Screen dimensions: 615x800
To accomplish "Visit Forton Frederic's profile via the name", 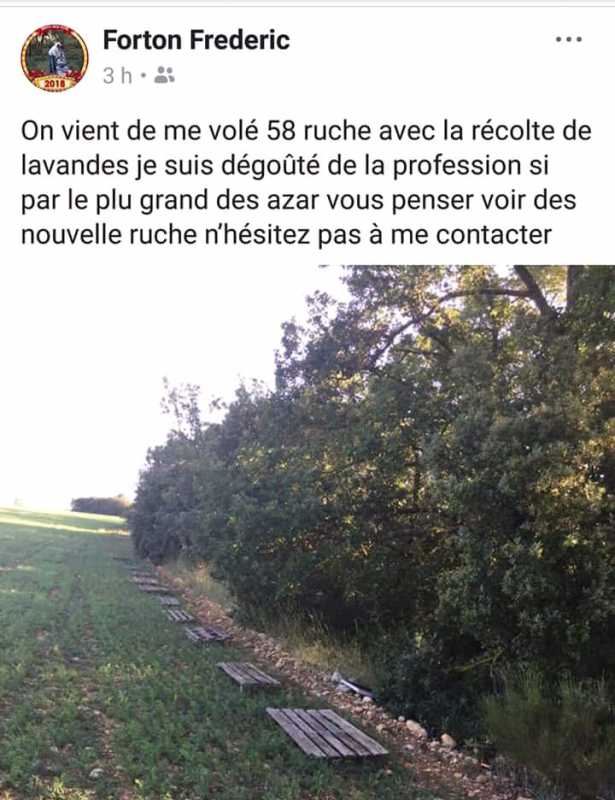I will (x=196, y=40).
